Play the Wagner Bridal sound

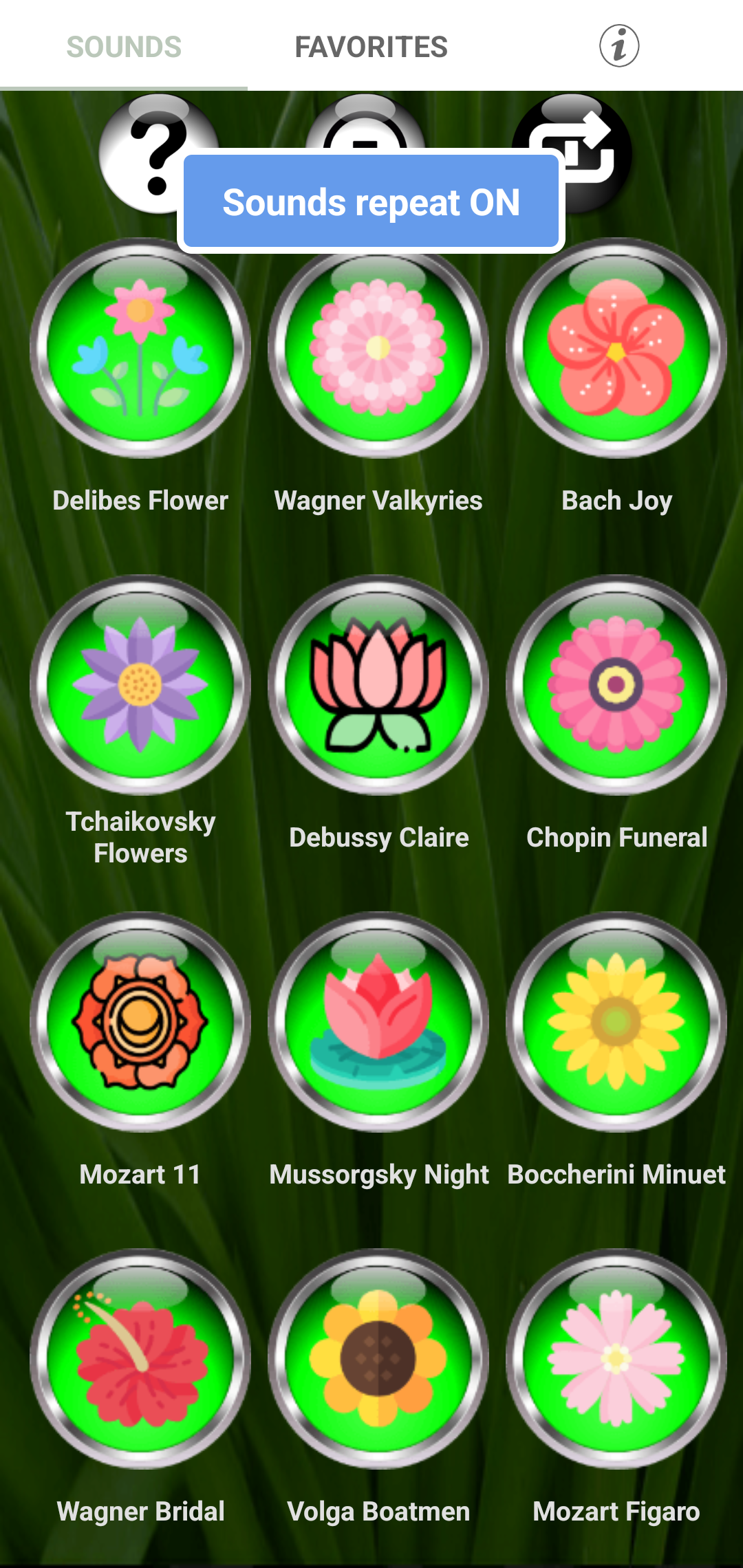click(x=140, y=1359)
